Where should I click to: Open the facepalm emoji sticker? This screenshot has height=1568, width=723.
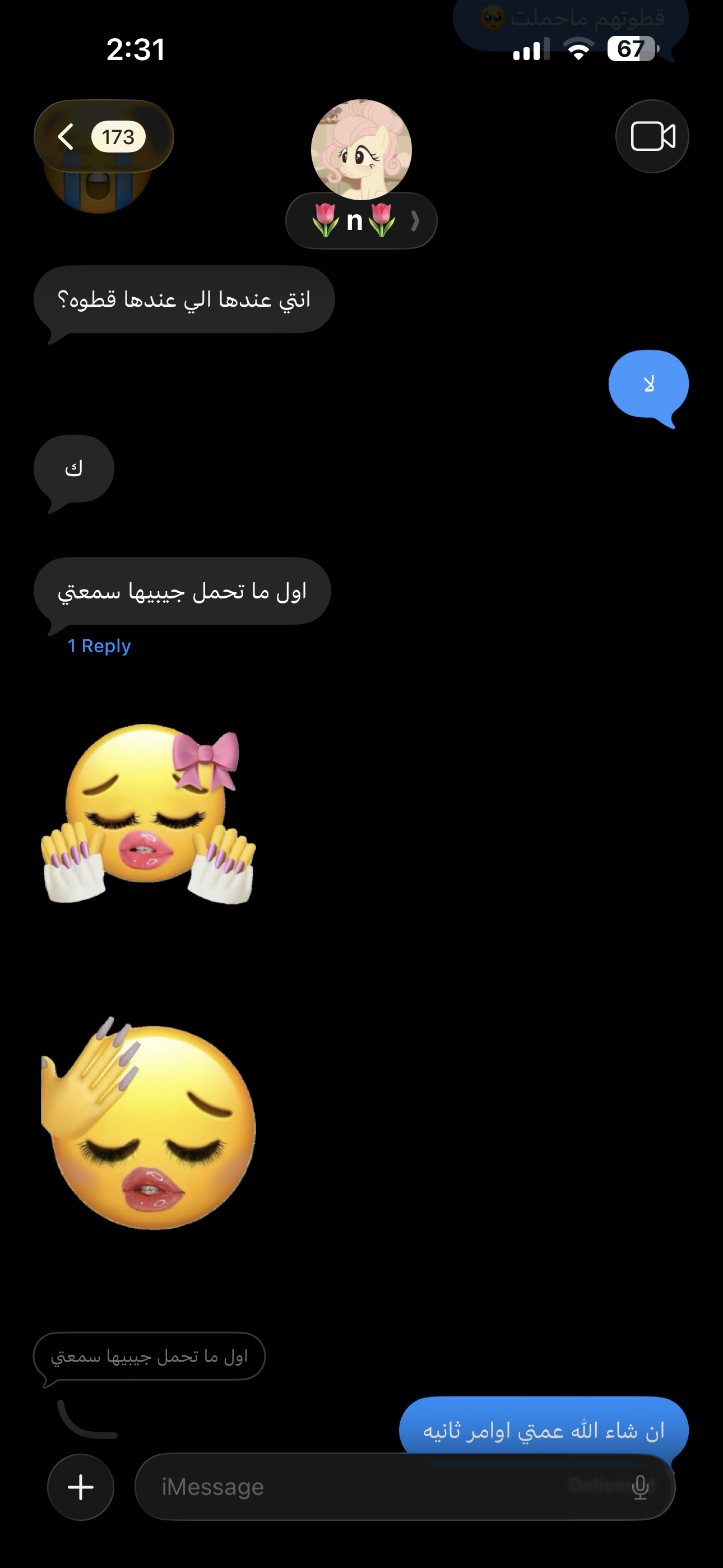[x=148, y=1123]
